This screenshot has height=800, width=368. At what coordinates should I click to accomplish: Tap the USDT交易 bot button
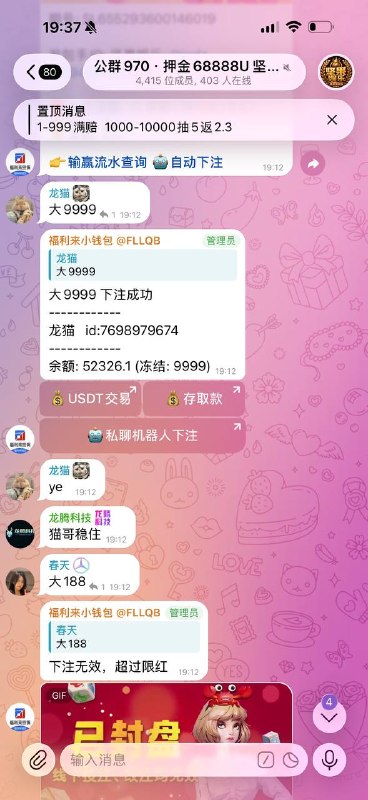[91, 399]
